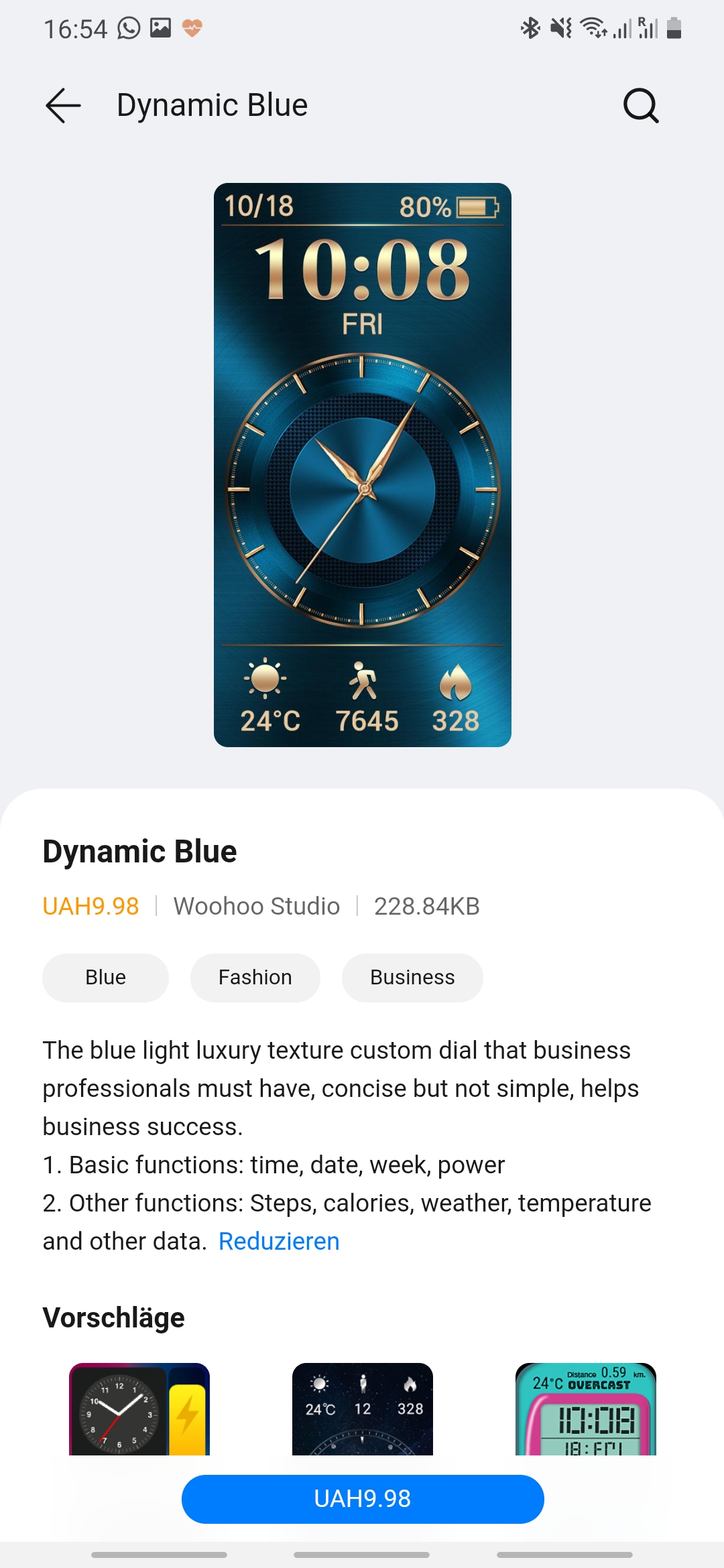The width and height of the screenshot is (724, 1568).
Task: Open the Dynamic Blue watch face preview
Action: pyautogui.click(x=362, y=464)
